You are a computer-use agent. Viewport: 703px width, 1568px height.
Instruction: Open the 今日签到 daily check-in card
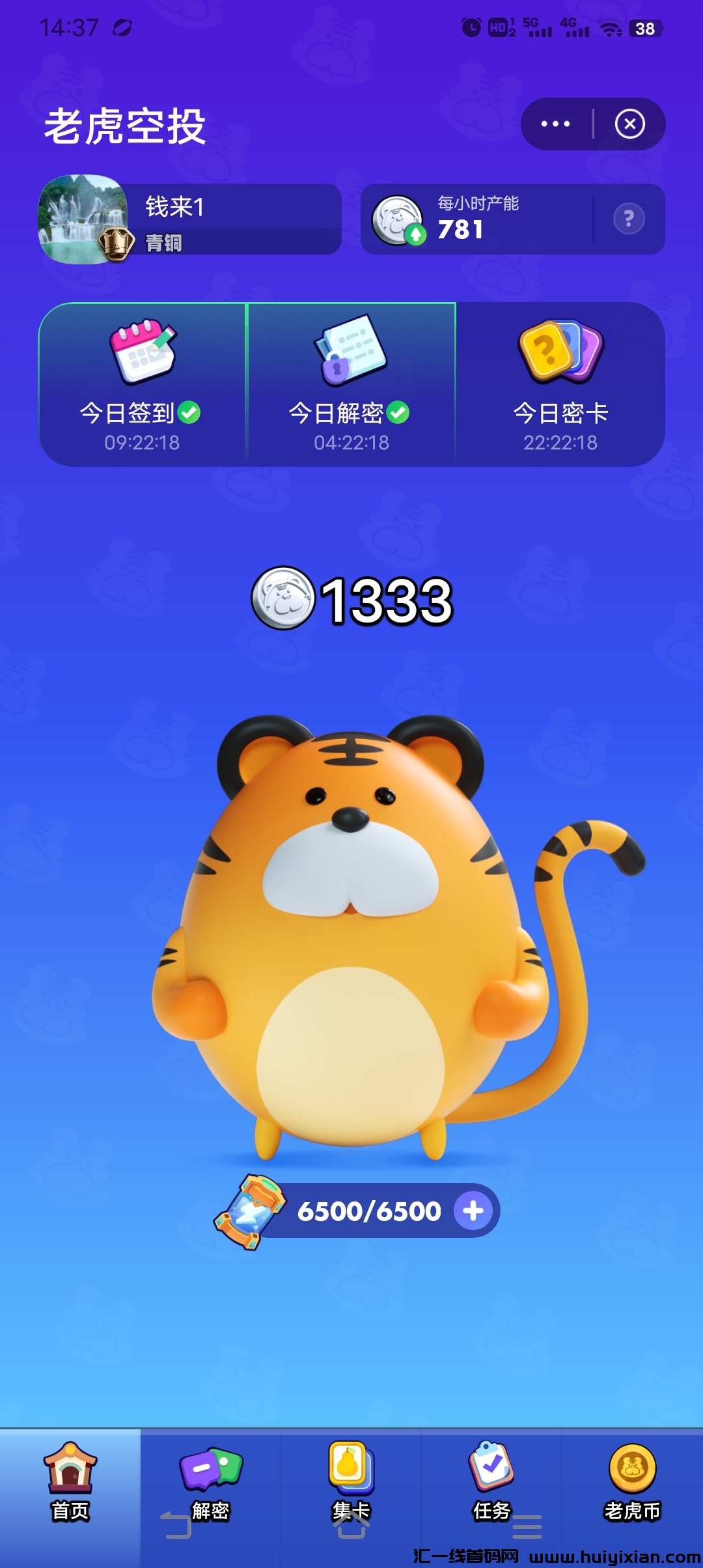[143, 384]
